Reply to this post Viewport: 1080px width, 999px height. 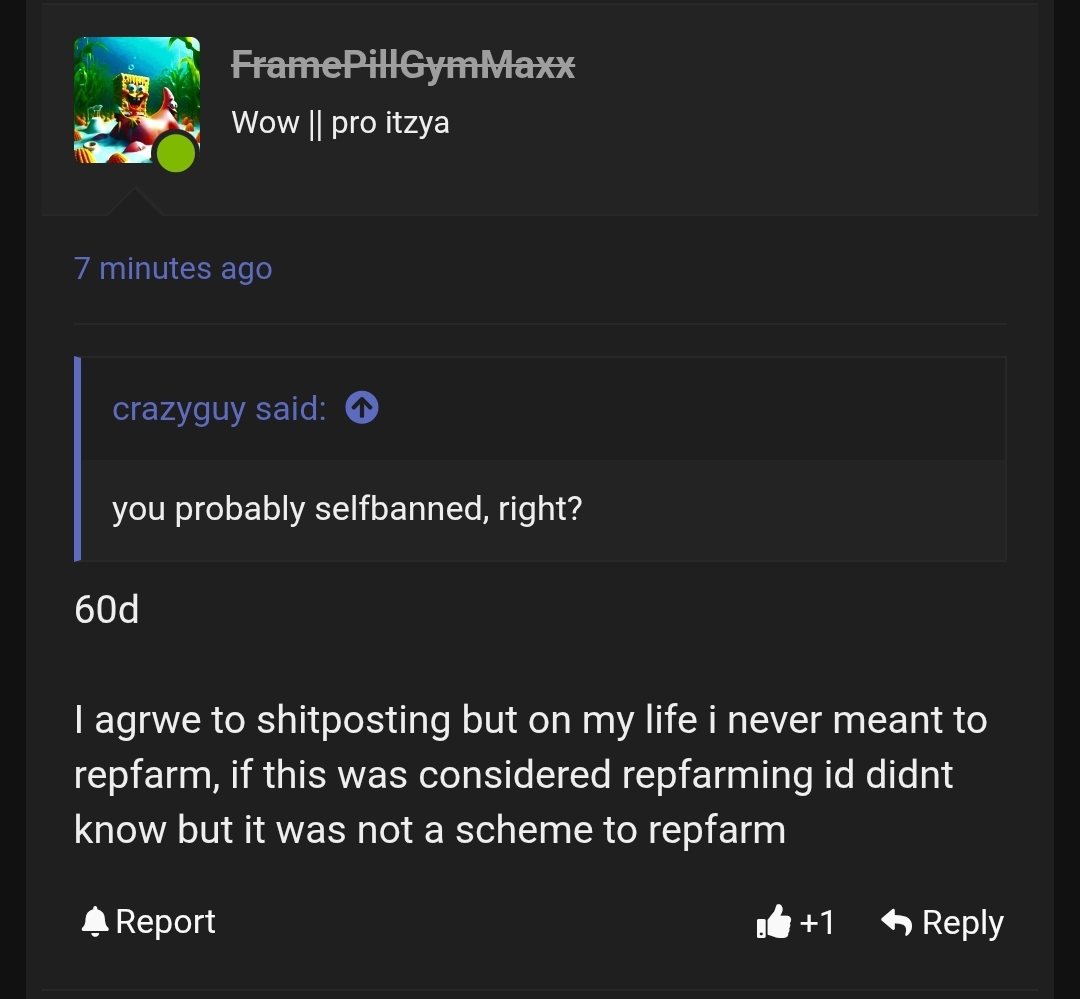(942, 922)
